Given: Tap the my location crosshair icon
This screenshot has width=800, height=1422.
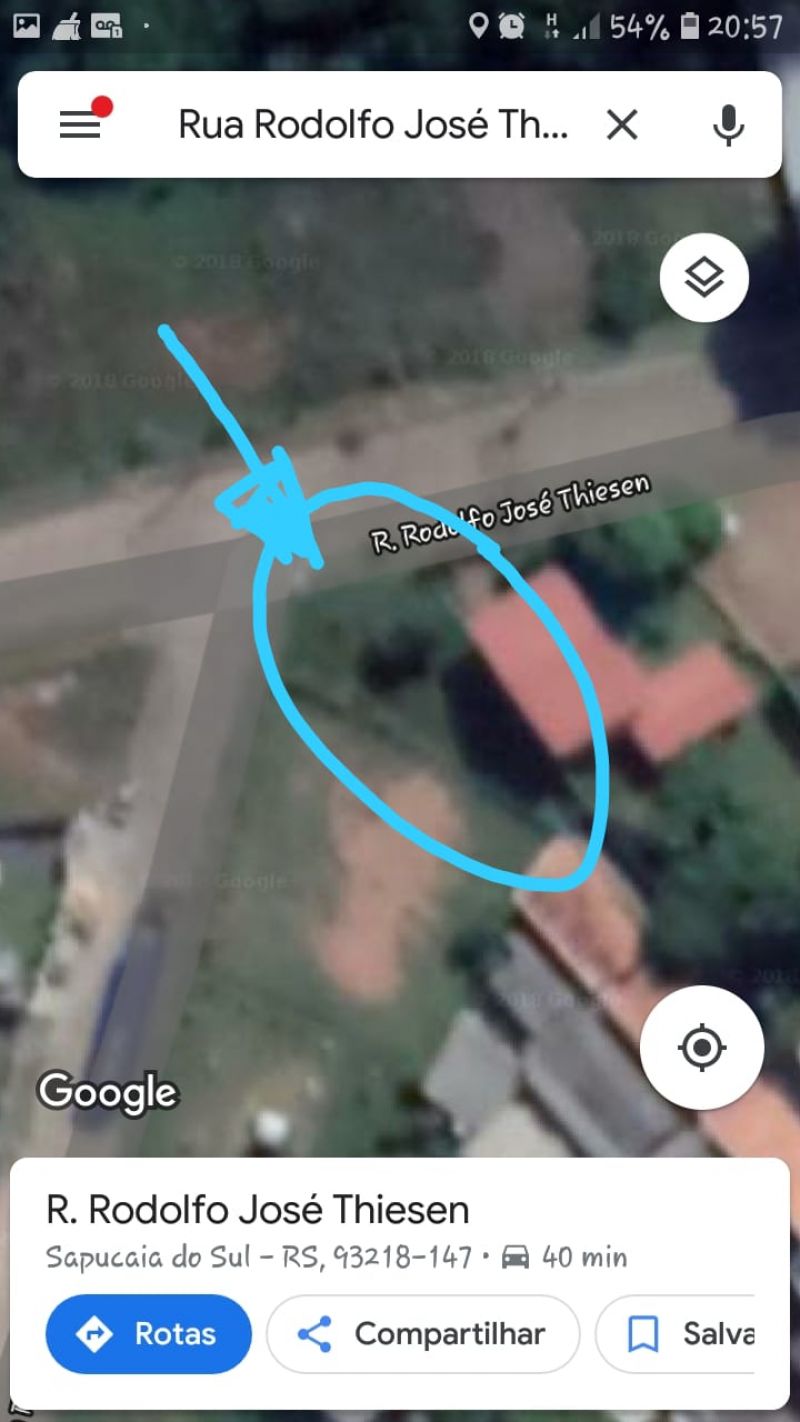Looking at the screenshot, I should [x=703, y=1046].
